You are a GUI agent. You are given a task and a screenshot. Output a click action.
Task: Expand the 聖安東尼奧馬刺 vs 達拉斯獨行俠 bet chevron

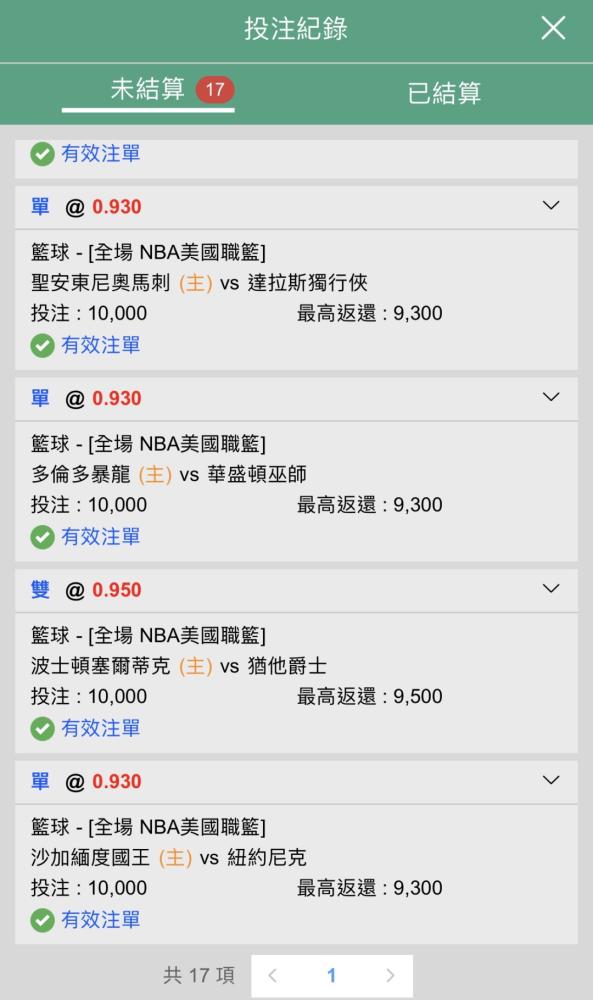pos(551,205)
